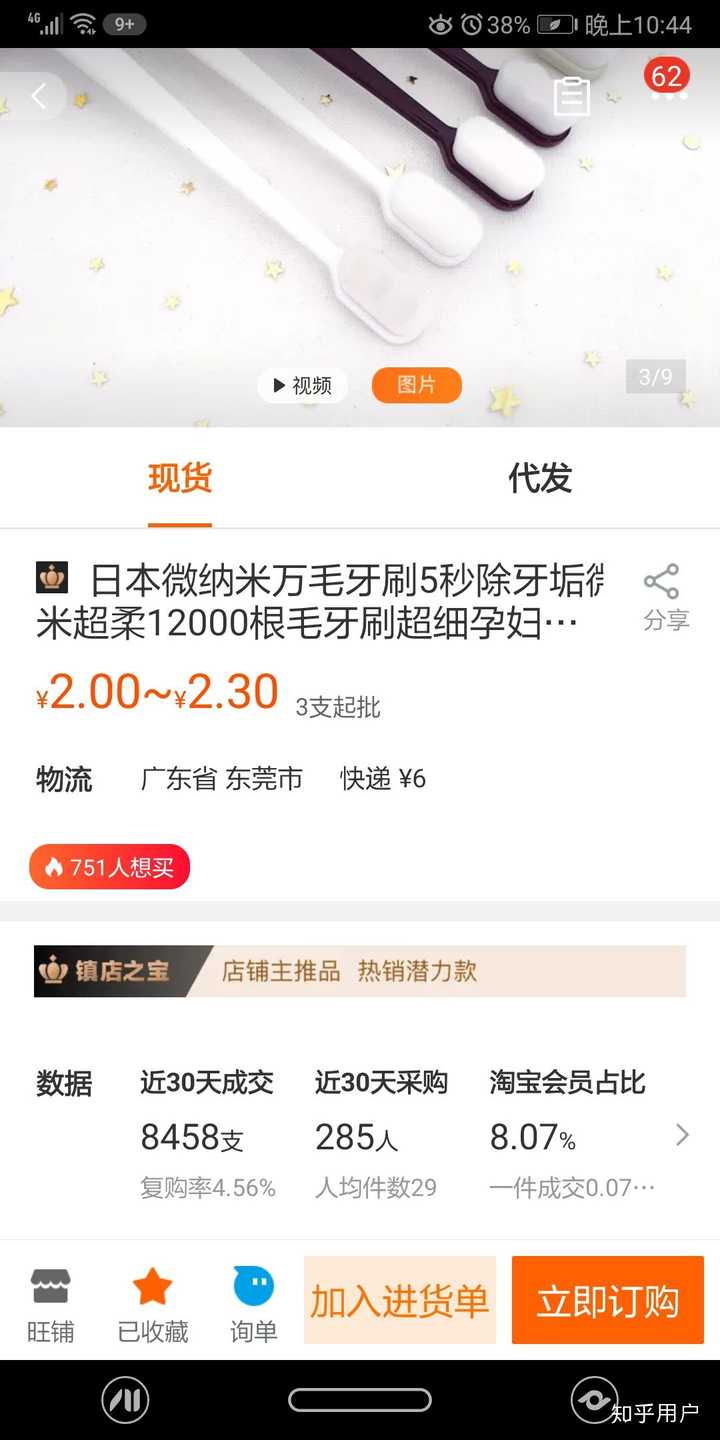Open the 镇店之宝 shop recommendation banner

pyautogui.click(x=360, y=971)
